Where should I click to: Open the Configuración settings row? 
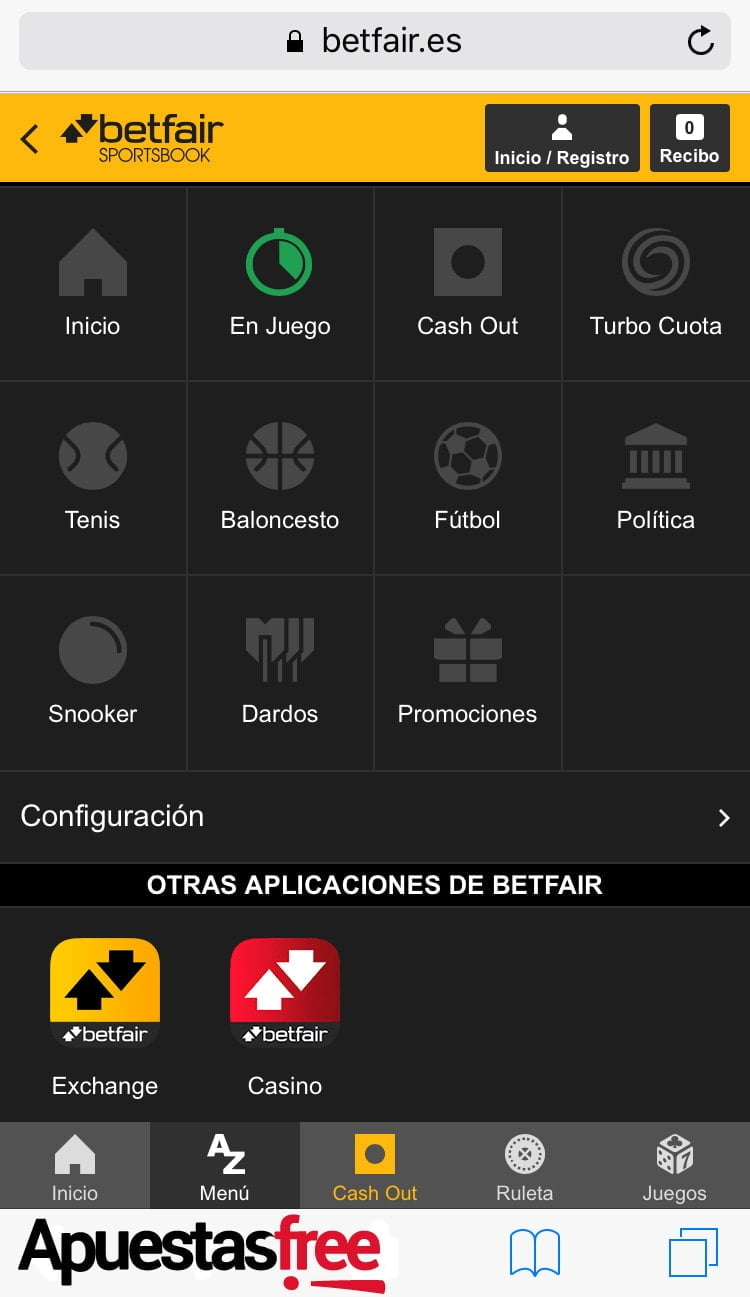375,817
